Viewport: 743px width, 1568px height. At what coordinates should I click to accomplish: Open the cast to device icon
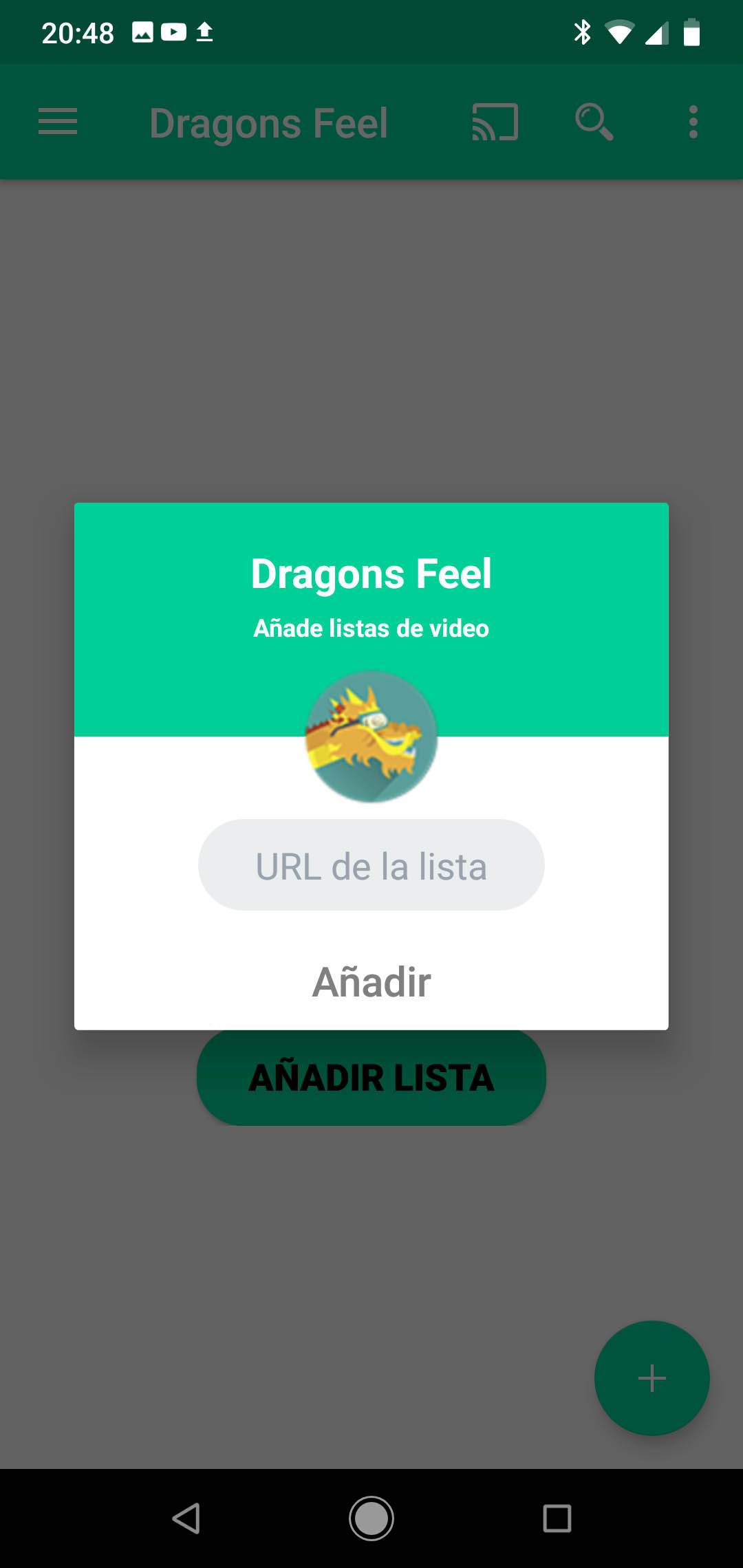point(495,122)
